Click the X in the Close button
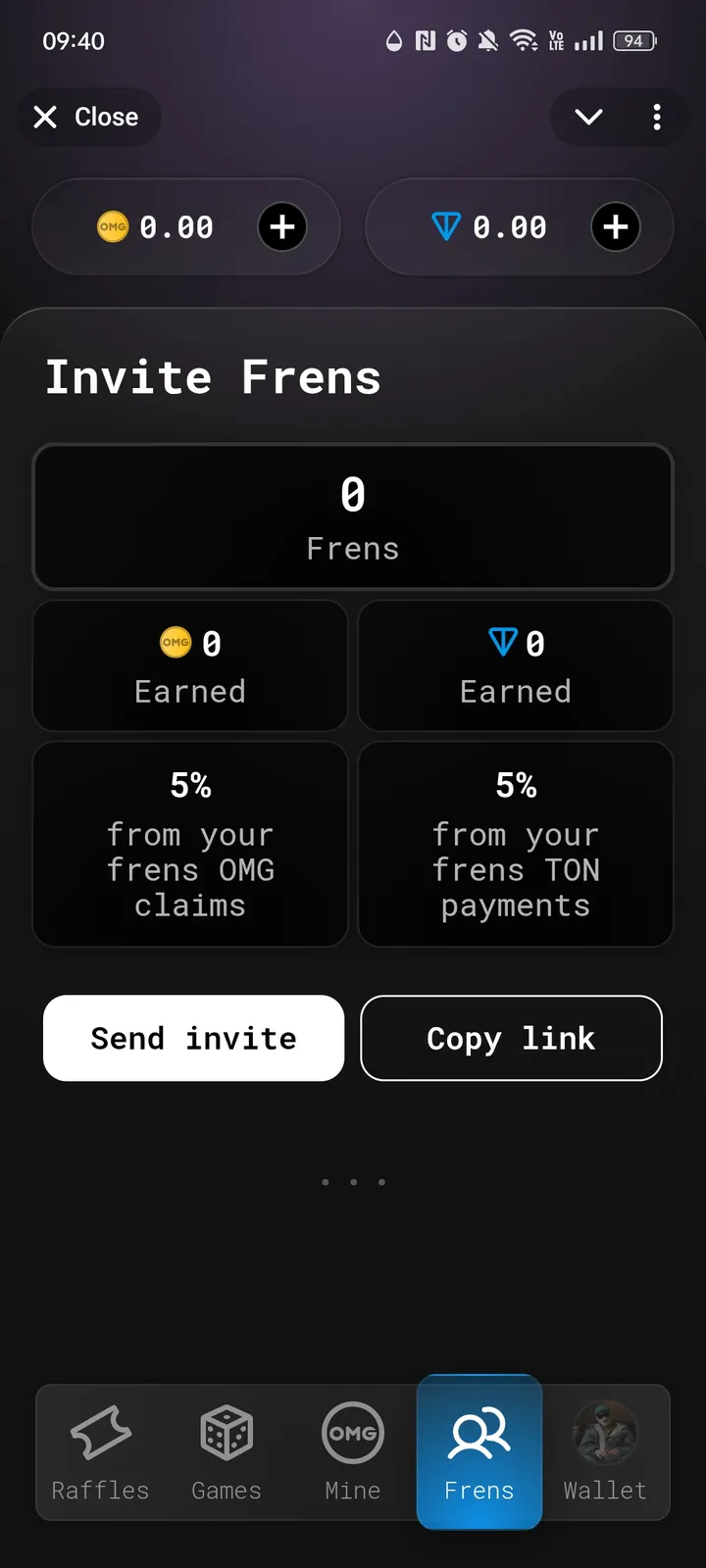The image size is (706, 1568). (44, 117)
